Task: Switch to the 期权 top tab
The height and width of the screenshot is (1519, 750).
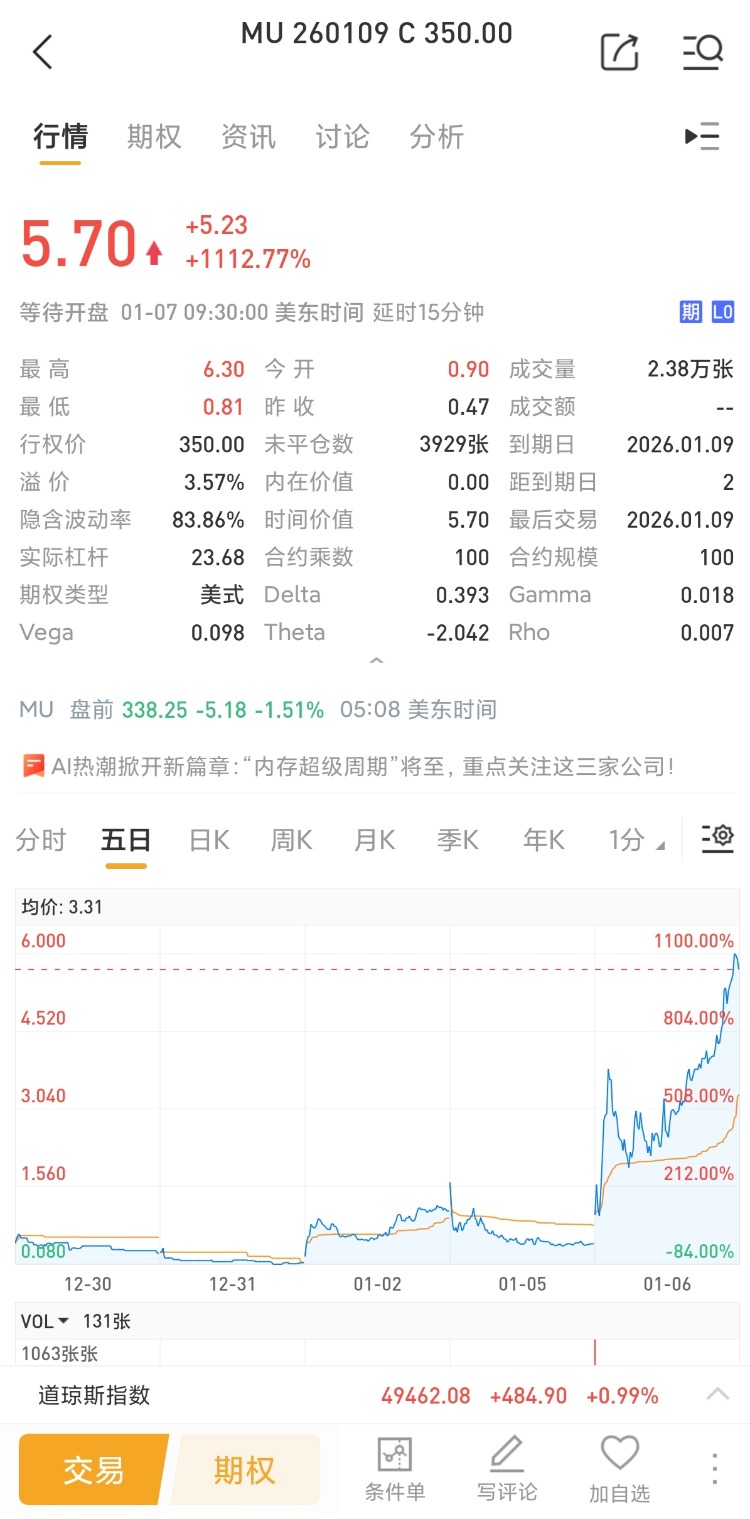Action: pos(154,137)
